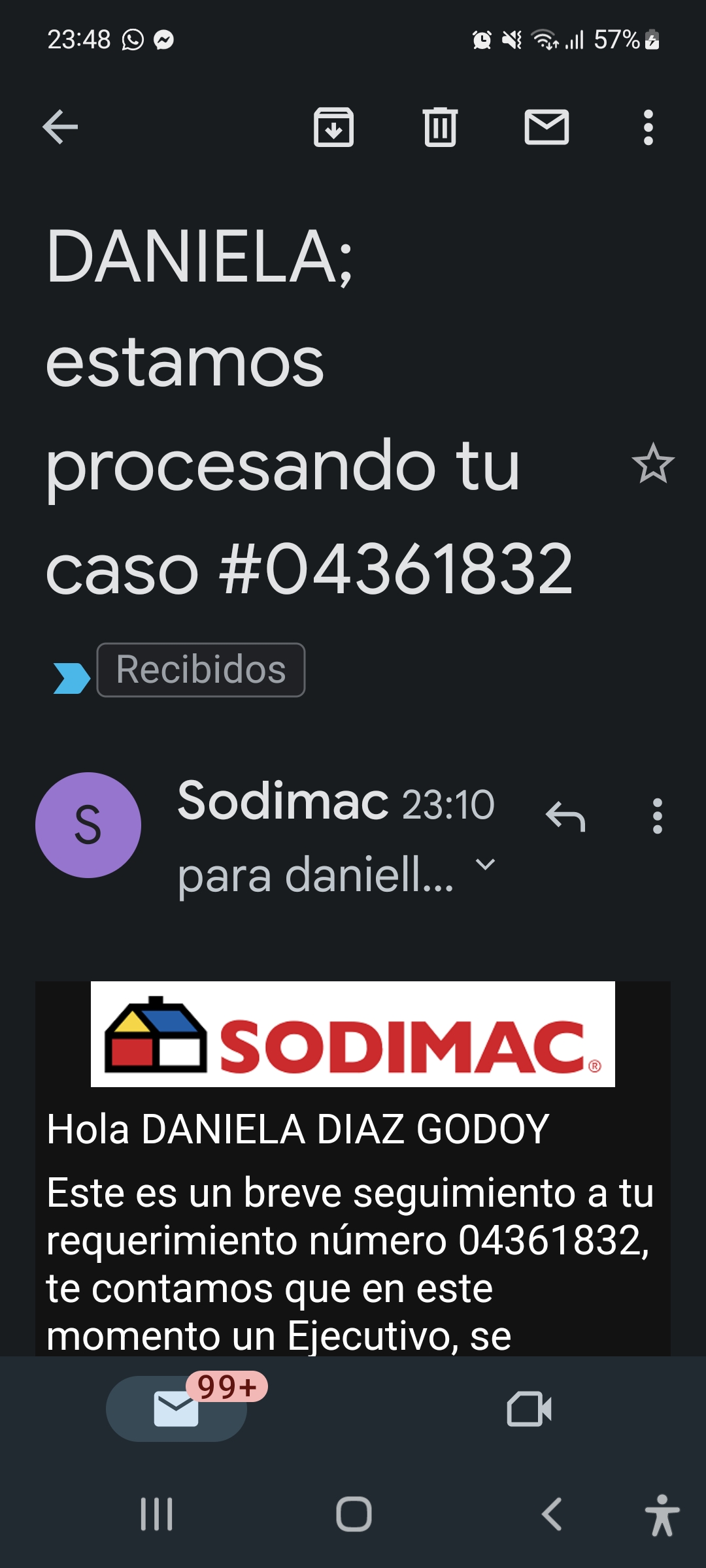The width and height of the screenshot is (706, 1568).
Task: Go back to the inbox list
Action: click(x=60, y=127)
